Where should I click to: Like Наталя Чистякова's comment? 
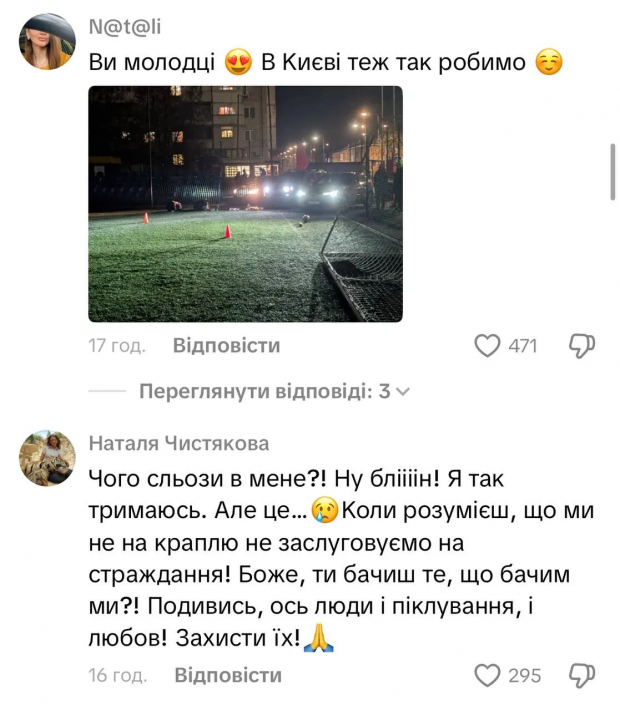[x=487, y=675]
